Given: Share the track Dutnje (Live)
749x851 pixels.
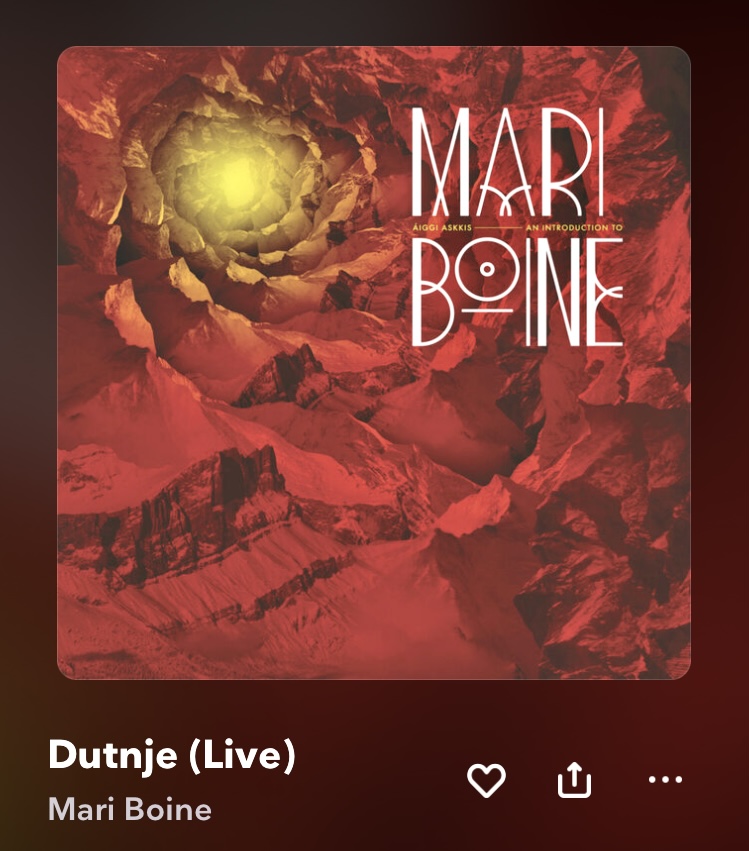Looking at the screenshot, I should point(574,780).
